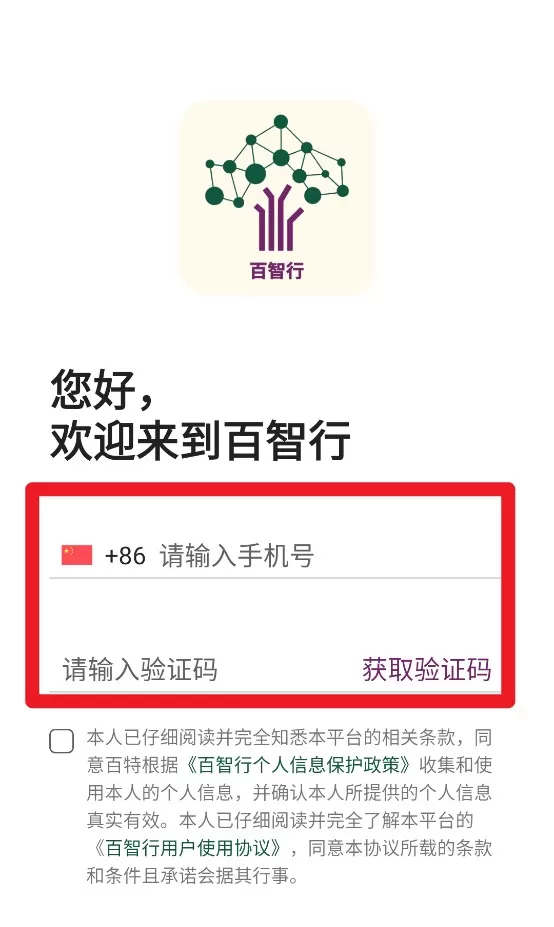Tap 获取验证码 to request a code
Image resolution: width=554 pixels, height=927 pixels.
coord(426,670)
